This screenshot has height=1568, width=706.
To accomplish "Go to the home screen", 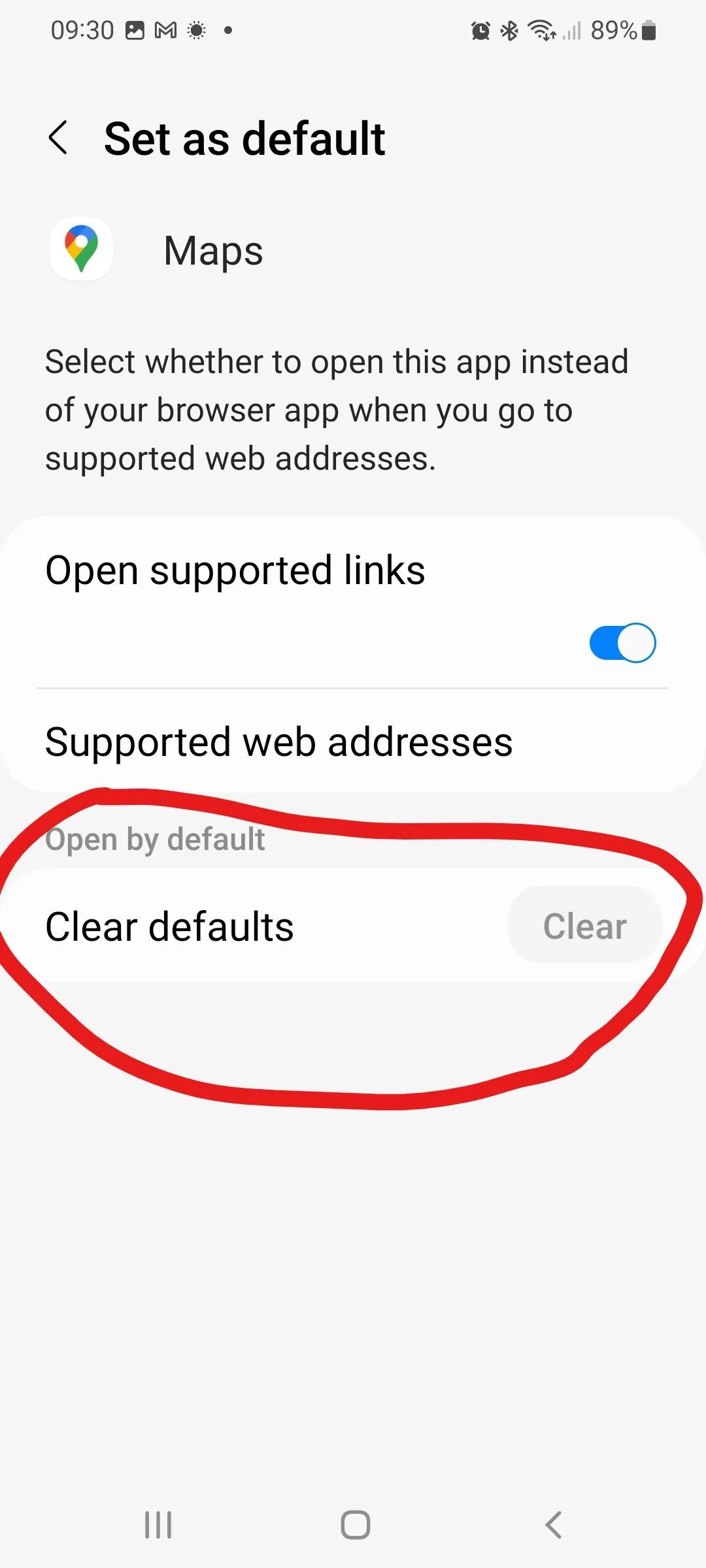I will 355,1525.
